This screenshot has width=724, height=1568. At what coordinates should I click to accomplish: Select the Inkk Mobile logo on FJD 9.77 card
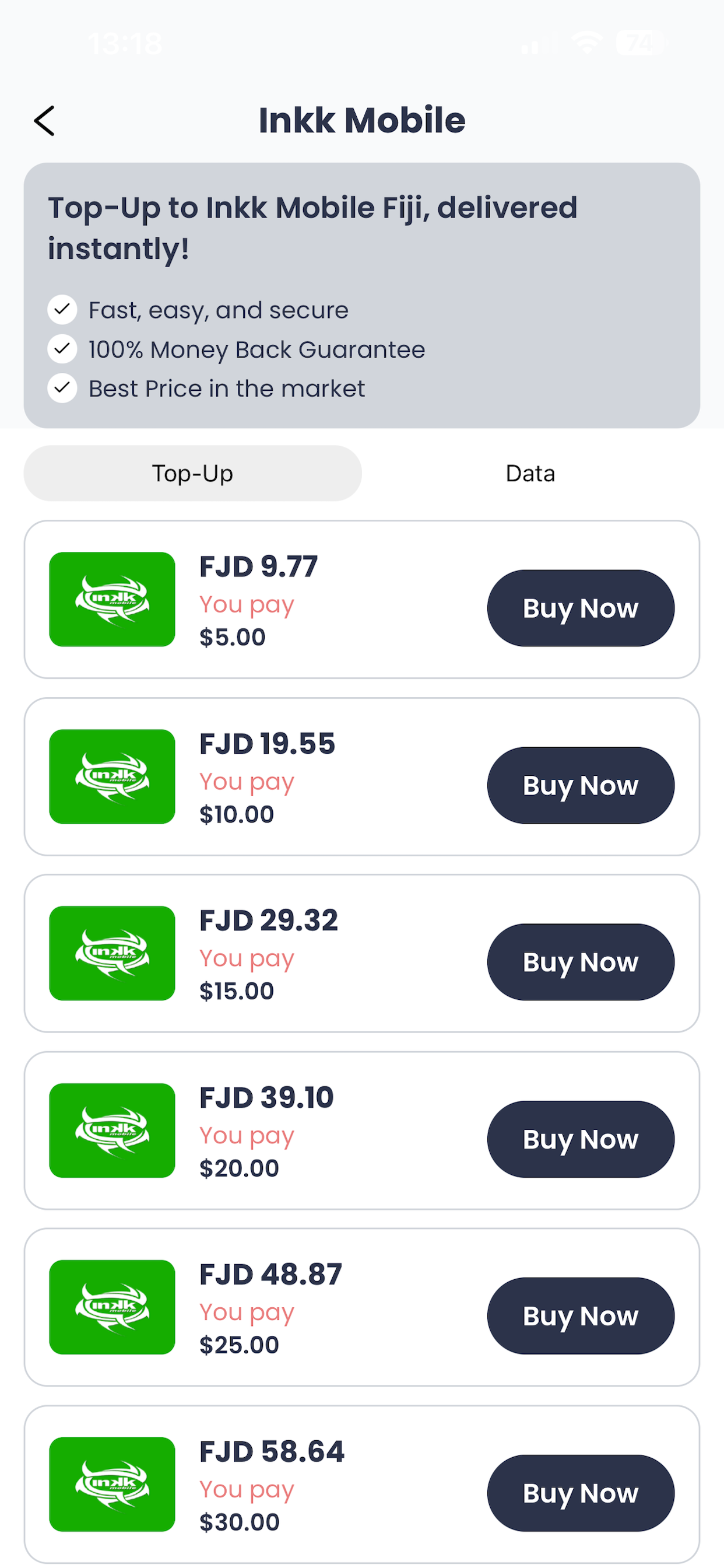point(111,599)
